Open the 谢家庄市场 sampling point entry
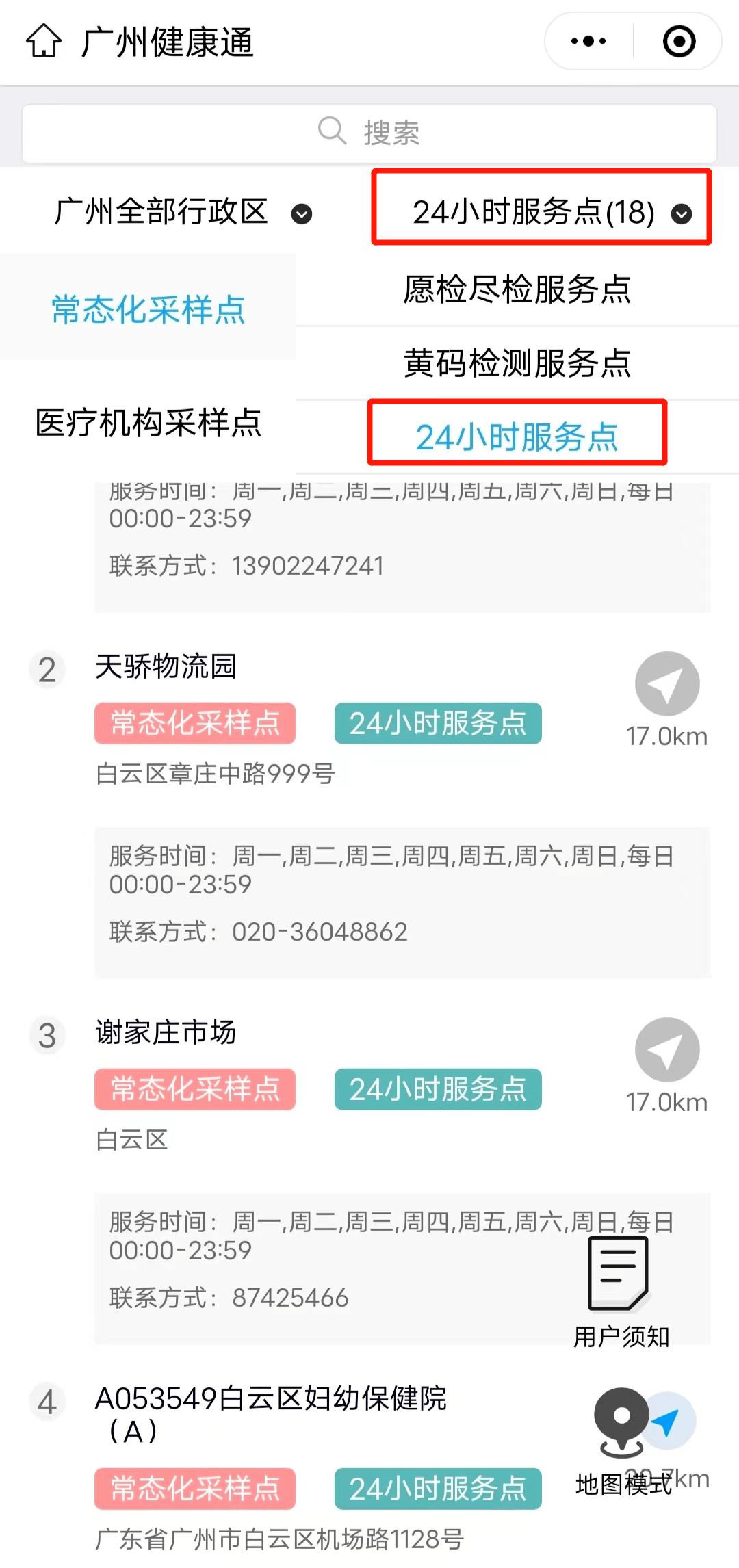Image resolution: width=739 pixels, height=1568 pixels. point(166,1032)
